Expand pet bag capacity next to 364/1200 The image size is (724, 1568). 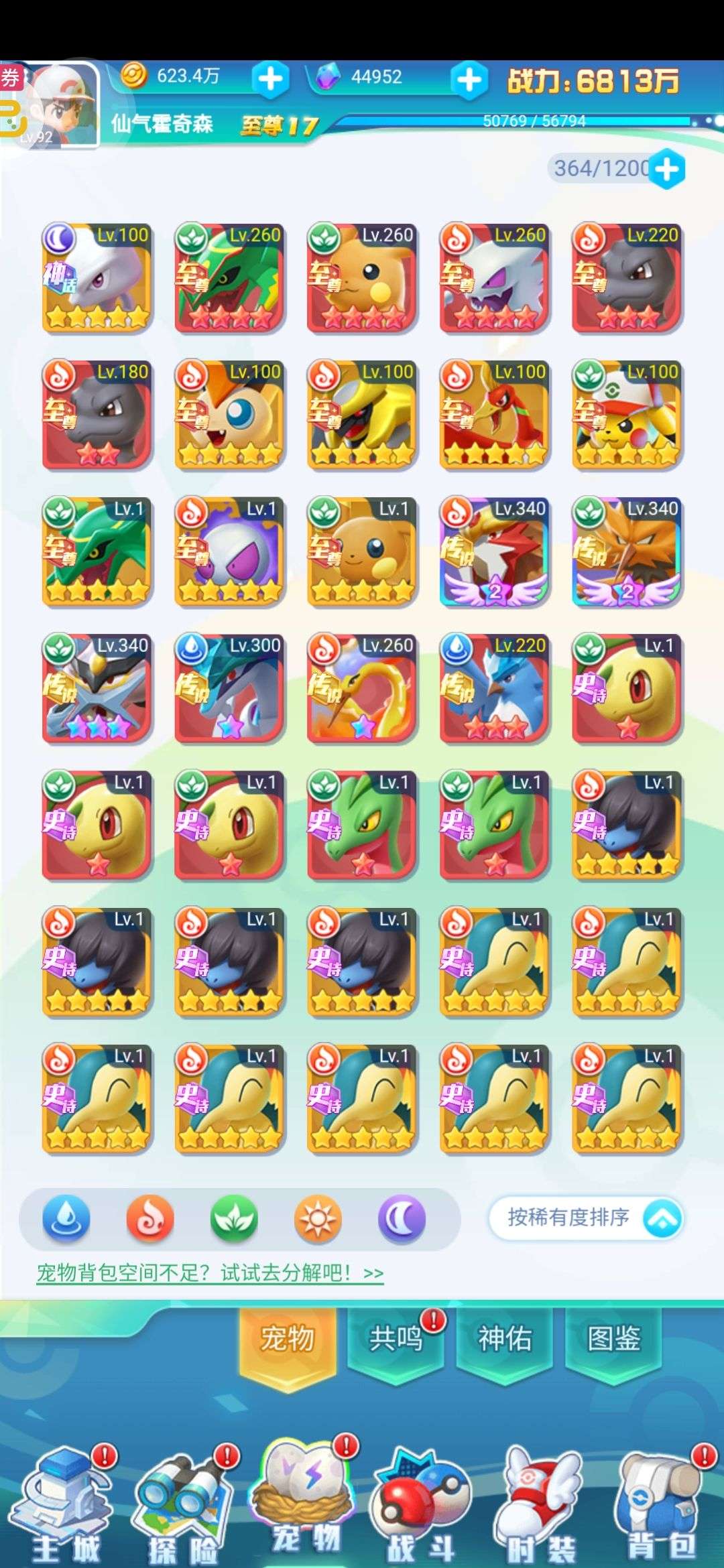click(x=666, y=170)
